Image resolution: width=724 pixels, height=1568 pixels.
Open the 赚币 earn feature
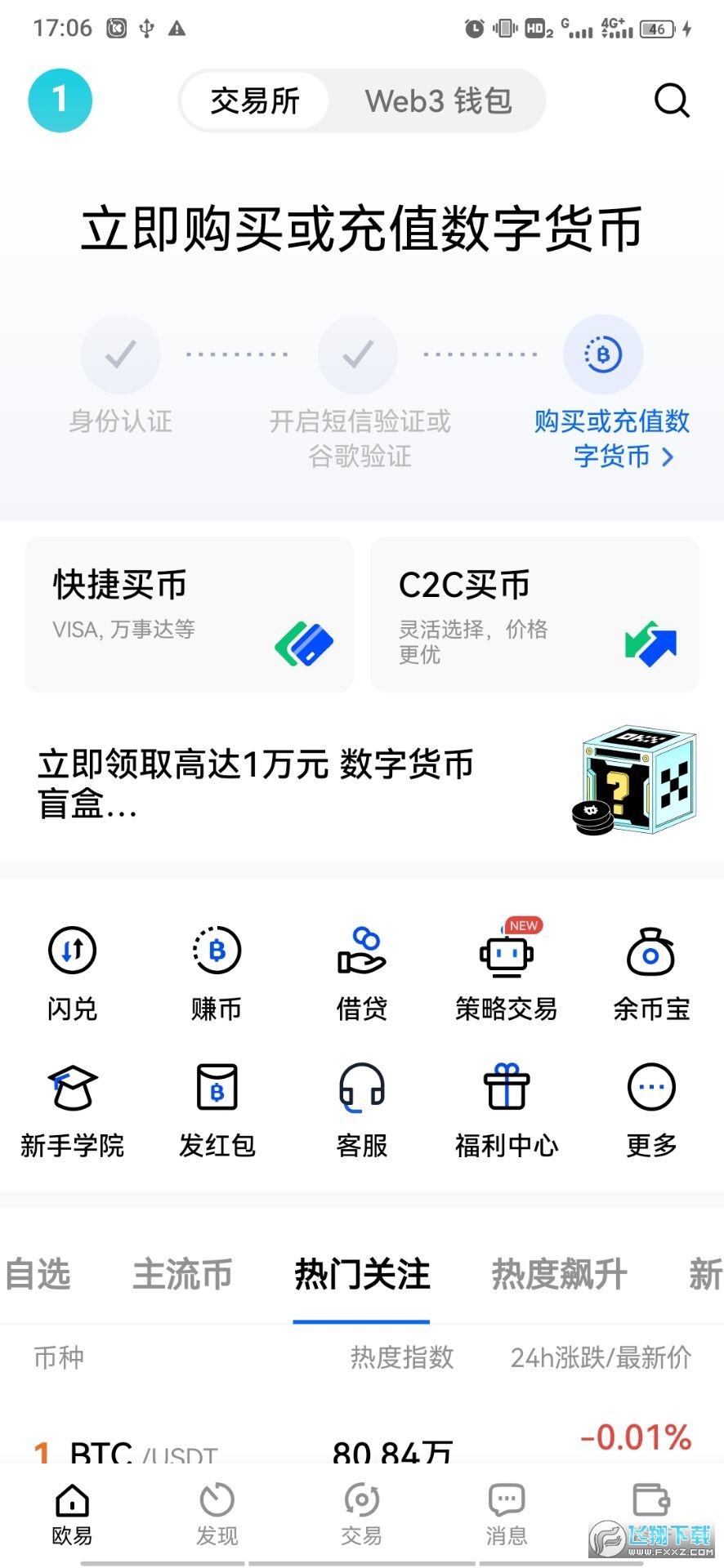[216, 968]
